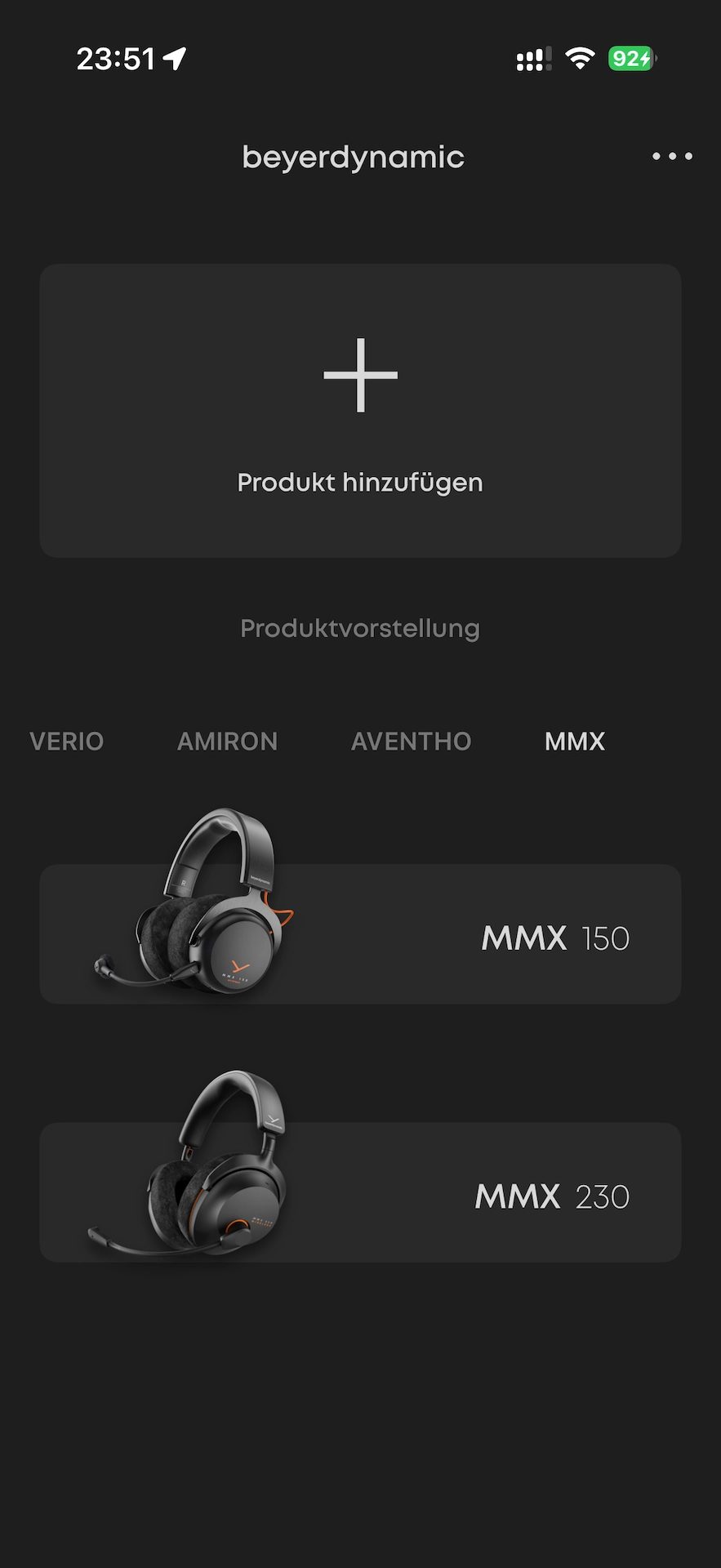Image resolution: width=721 pixels, height=1568 pixels.
Task: View the MMX 230 headset card
Action: (x=360, y=1192)
